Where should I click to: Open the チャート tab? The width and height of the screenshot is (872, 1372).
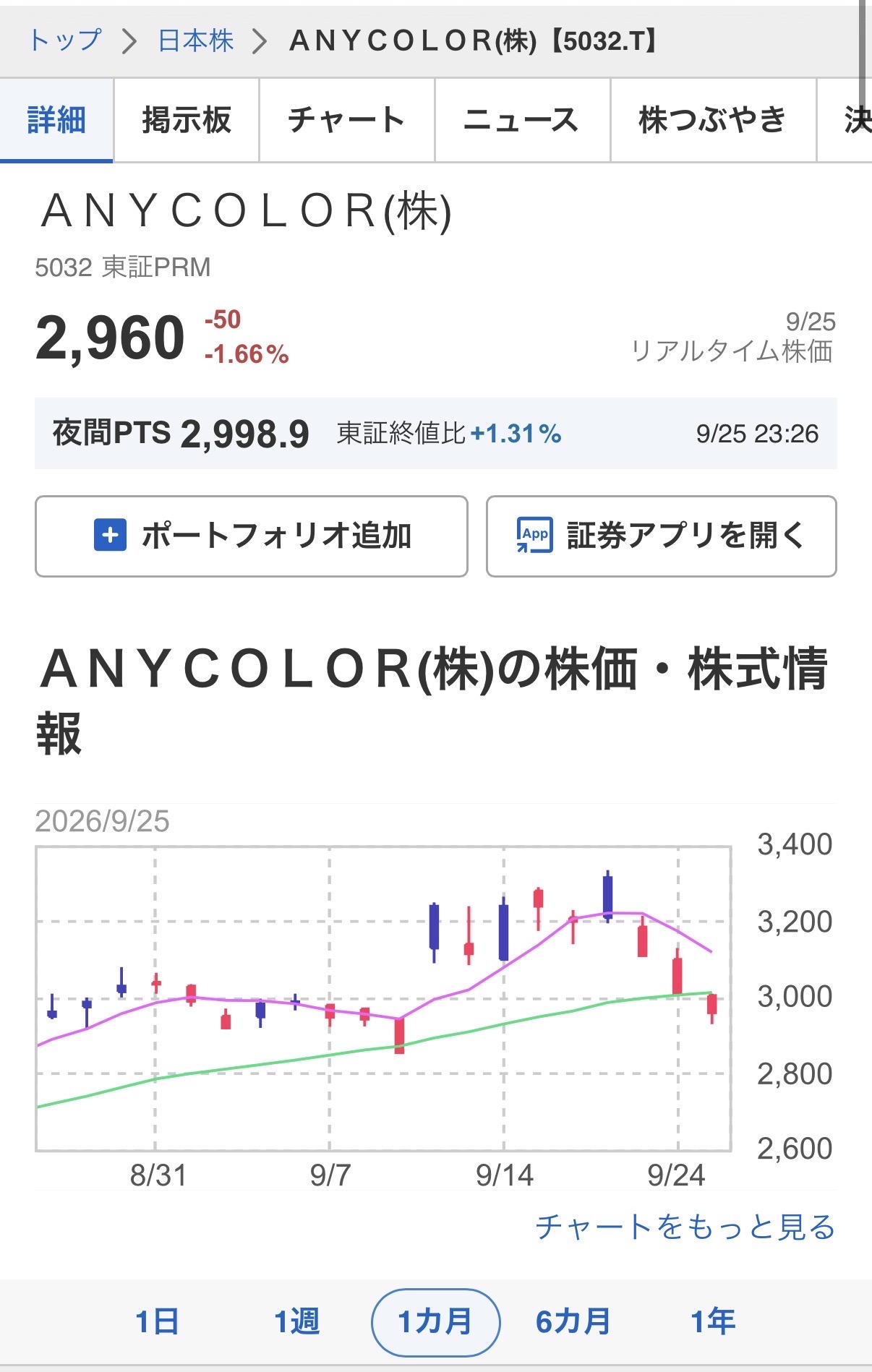[347, 120]
